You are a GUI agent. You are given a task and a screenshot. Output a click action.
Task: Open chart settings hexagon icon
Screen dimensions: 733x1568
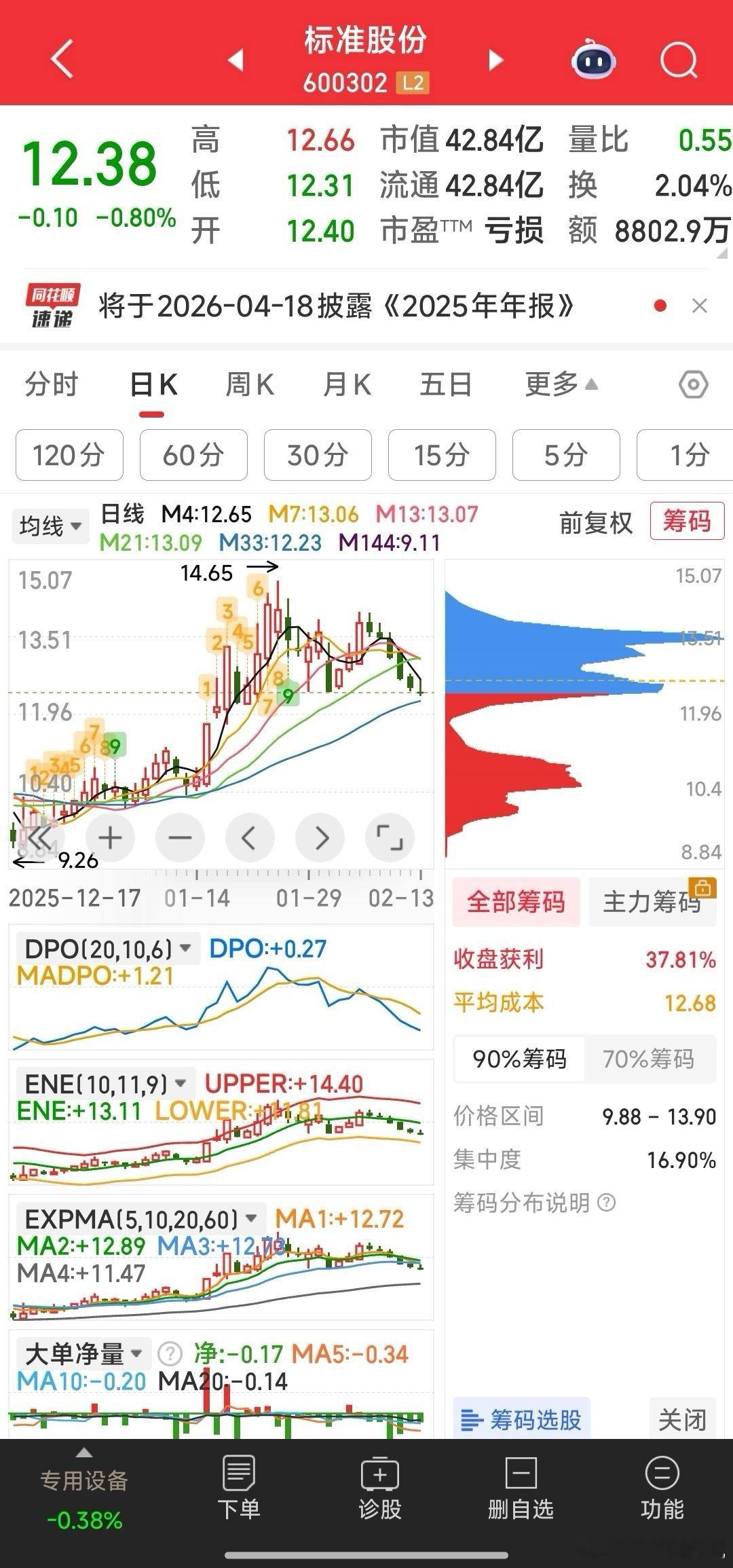pos(693,385)
